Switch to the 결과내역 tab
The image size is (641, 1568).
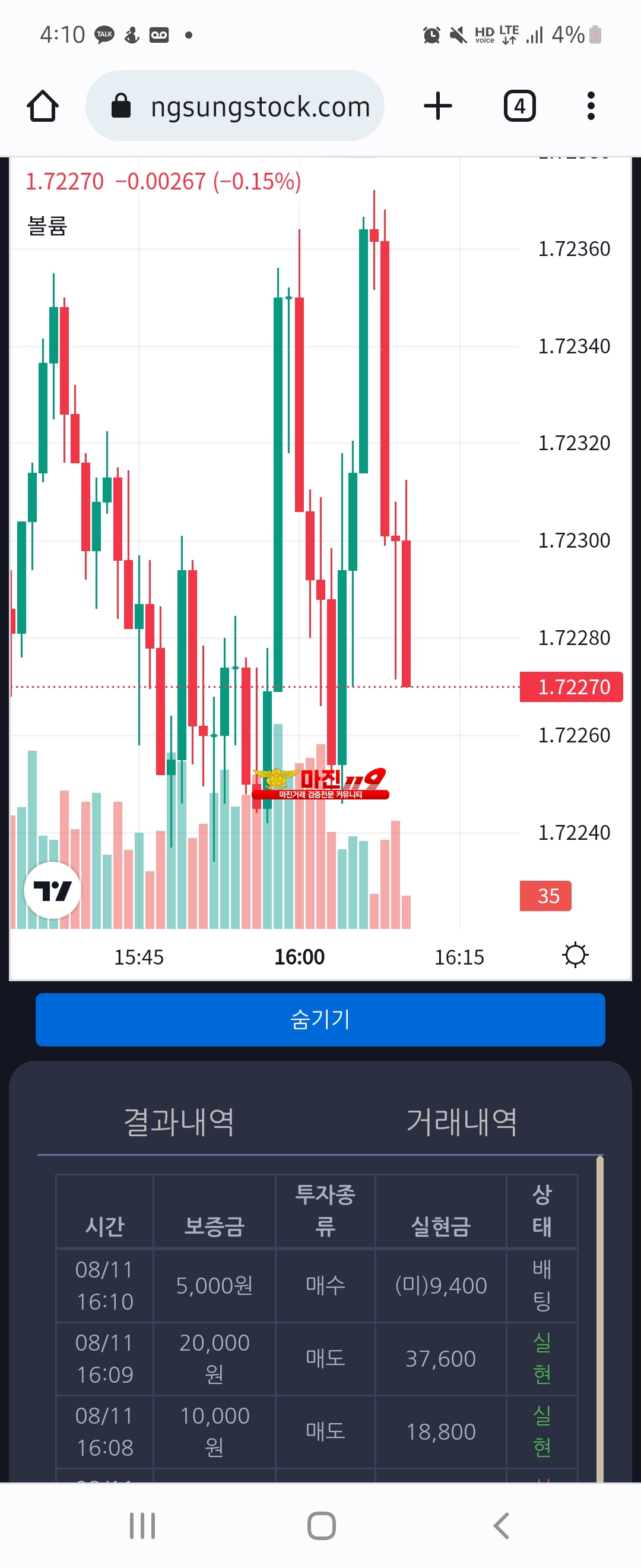179,1121
